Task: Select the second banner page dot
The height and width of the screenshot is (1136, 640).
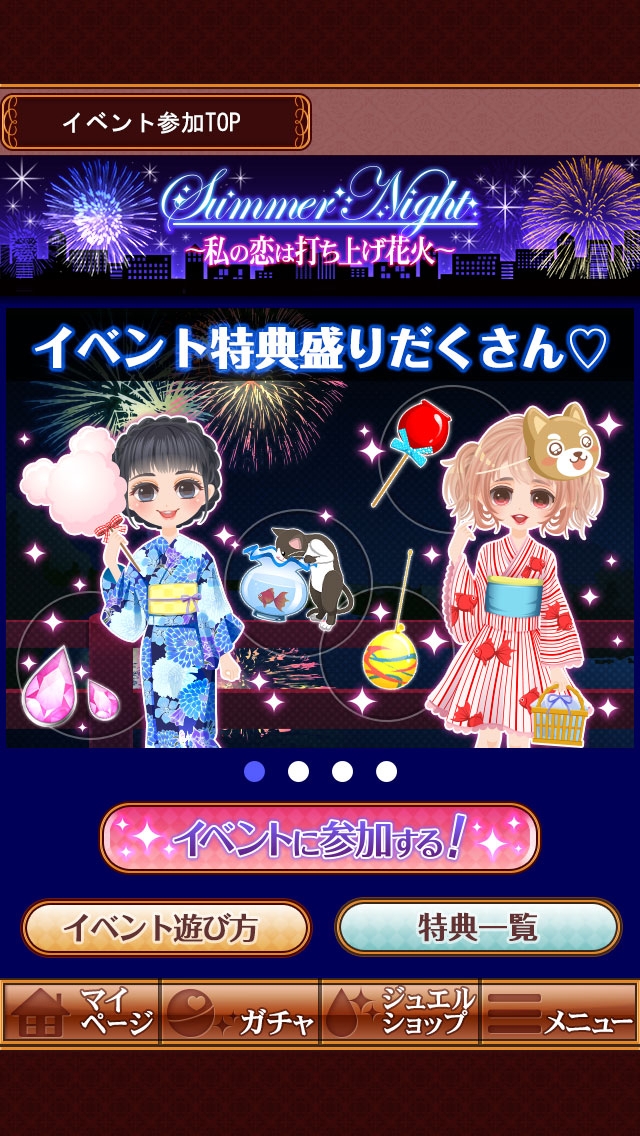Action: tap(298, 771)
